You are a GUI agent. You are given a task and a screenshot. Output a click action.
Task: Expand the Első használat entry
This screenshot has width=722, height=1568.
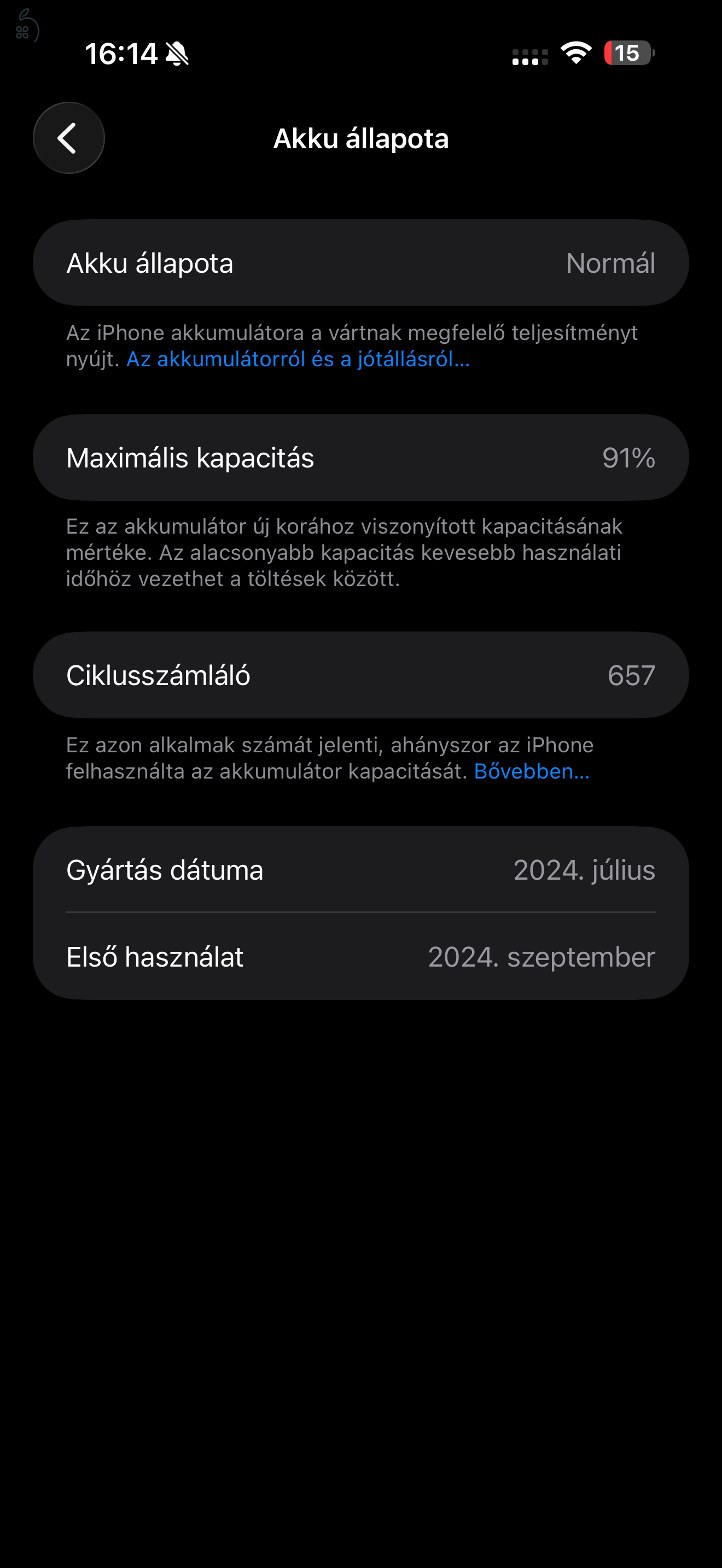[362, 957]
